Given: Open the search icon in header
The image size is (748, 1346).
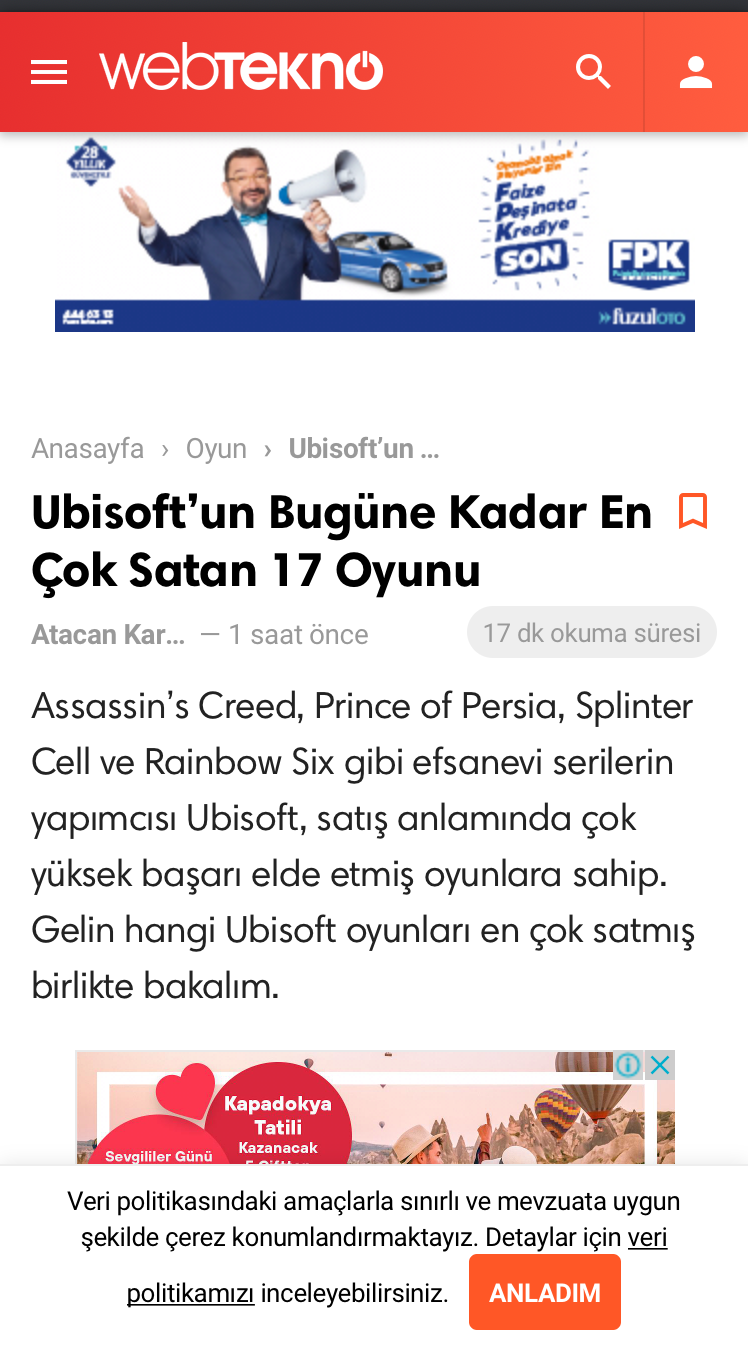Looking at the screenshot, I should (x=594, y=72).
